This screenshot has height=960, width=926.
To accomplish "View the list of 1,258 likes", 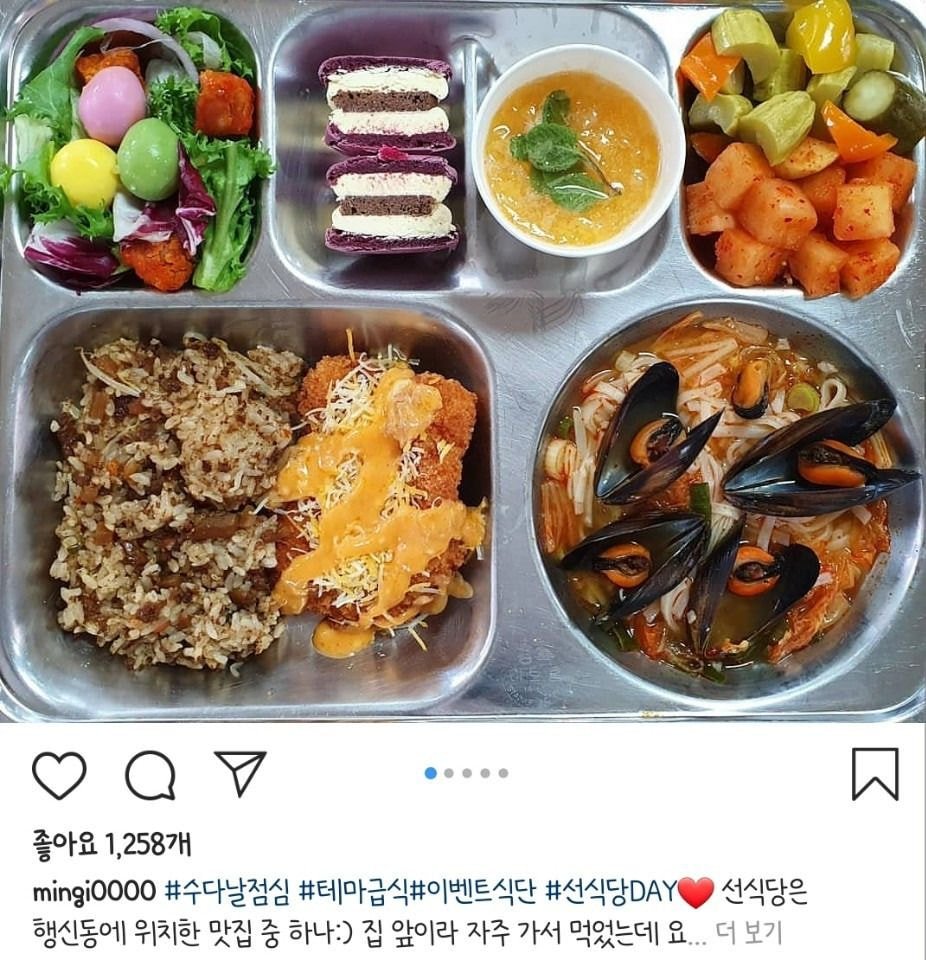I will click(110, 845).
